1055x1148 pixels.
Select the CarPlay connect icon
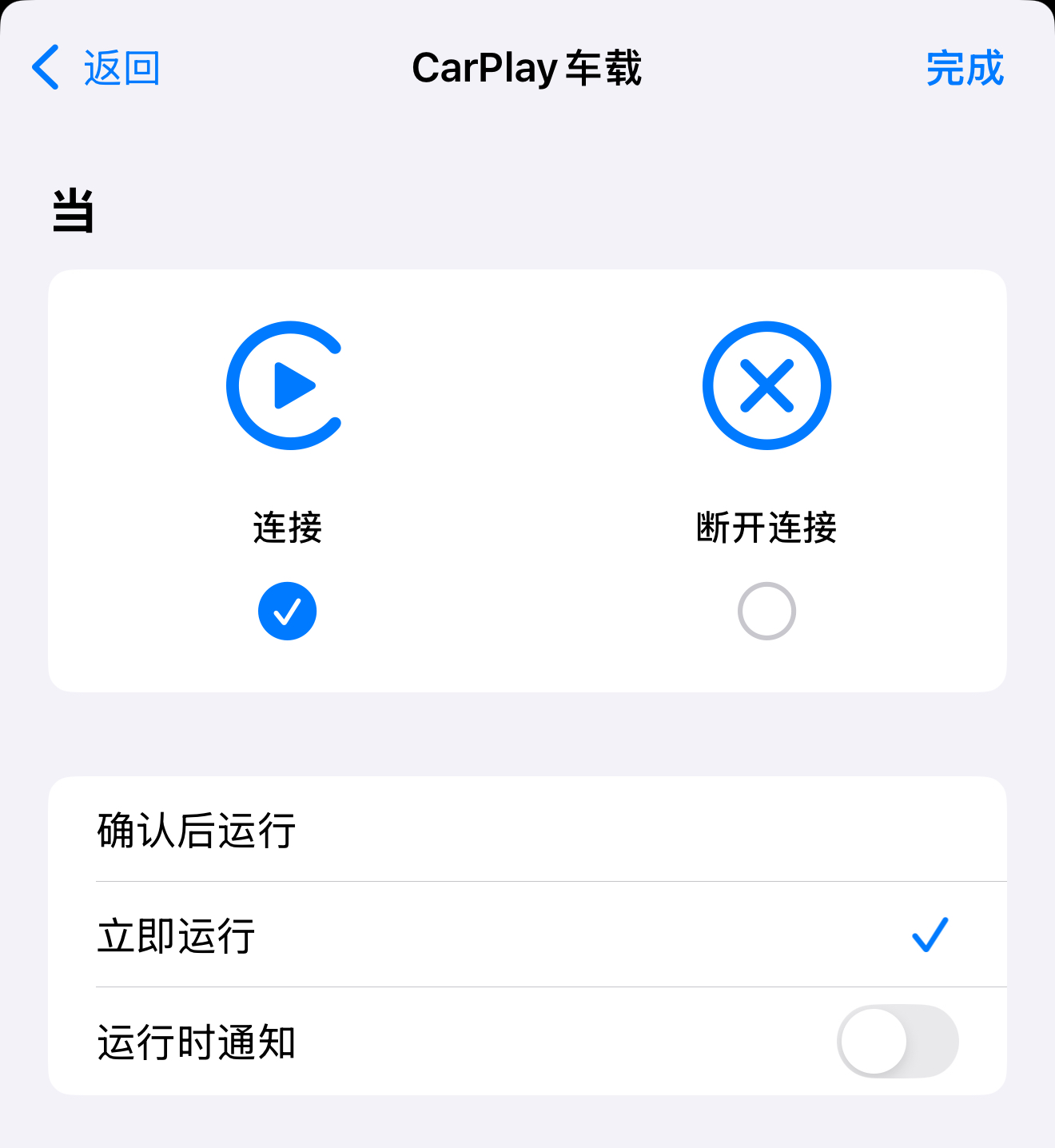tap(286, 385)
